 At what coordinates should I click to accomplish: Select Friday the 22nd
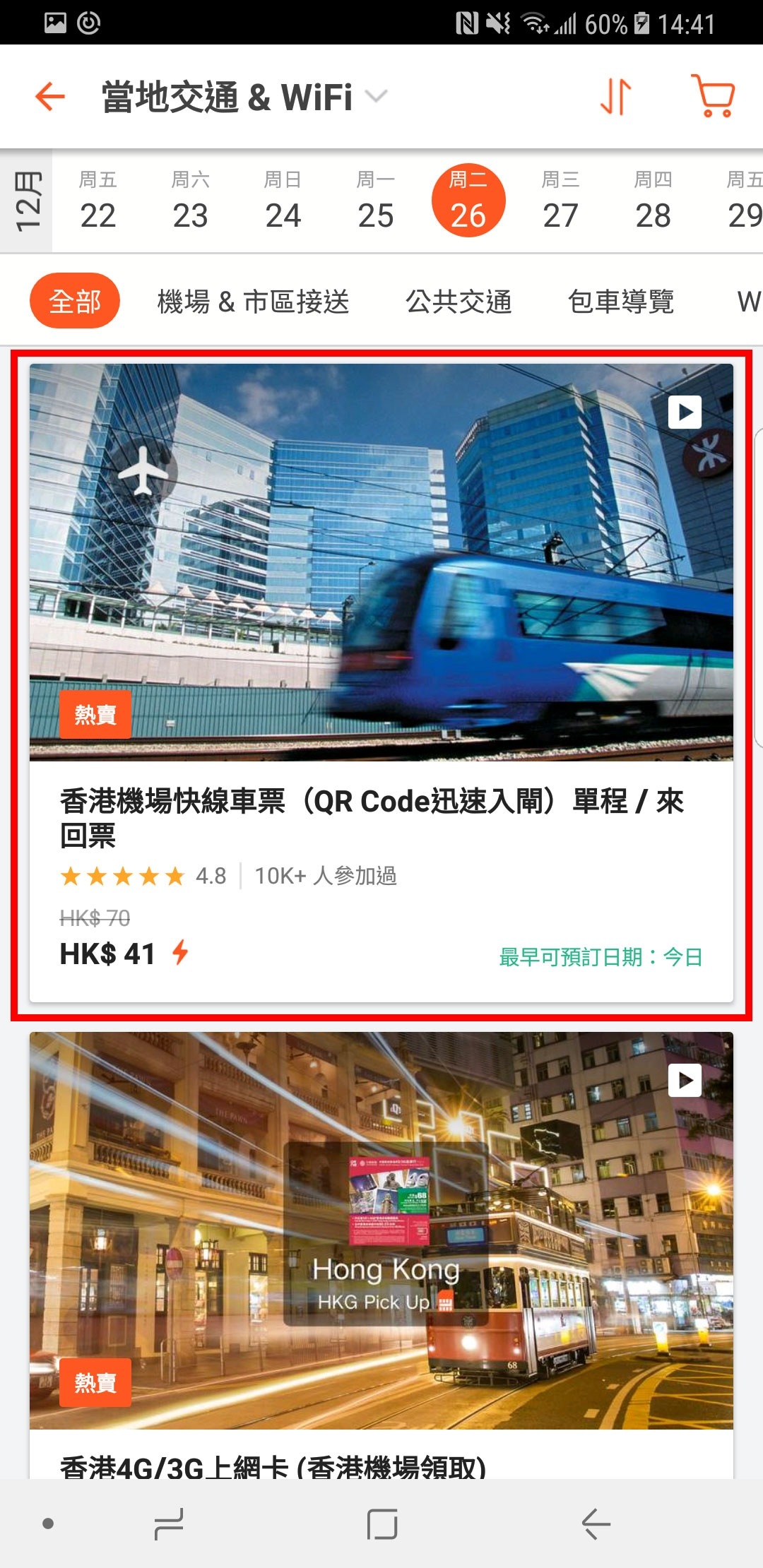point(97,201)
